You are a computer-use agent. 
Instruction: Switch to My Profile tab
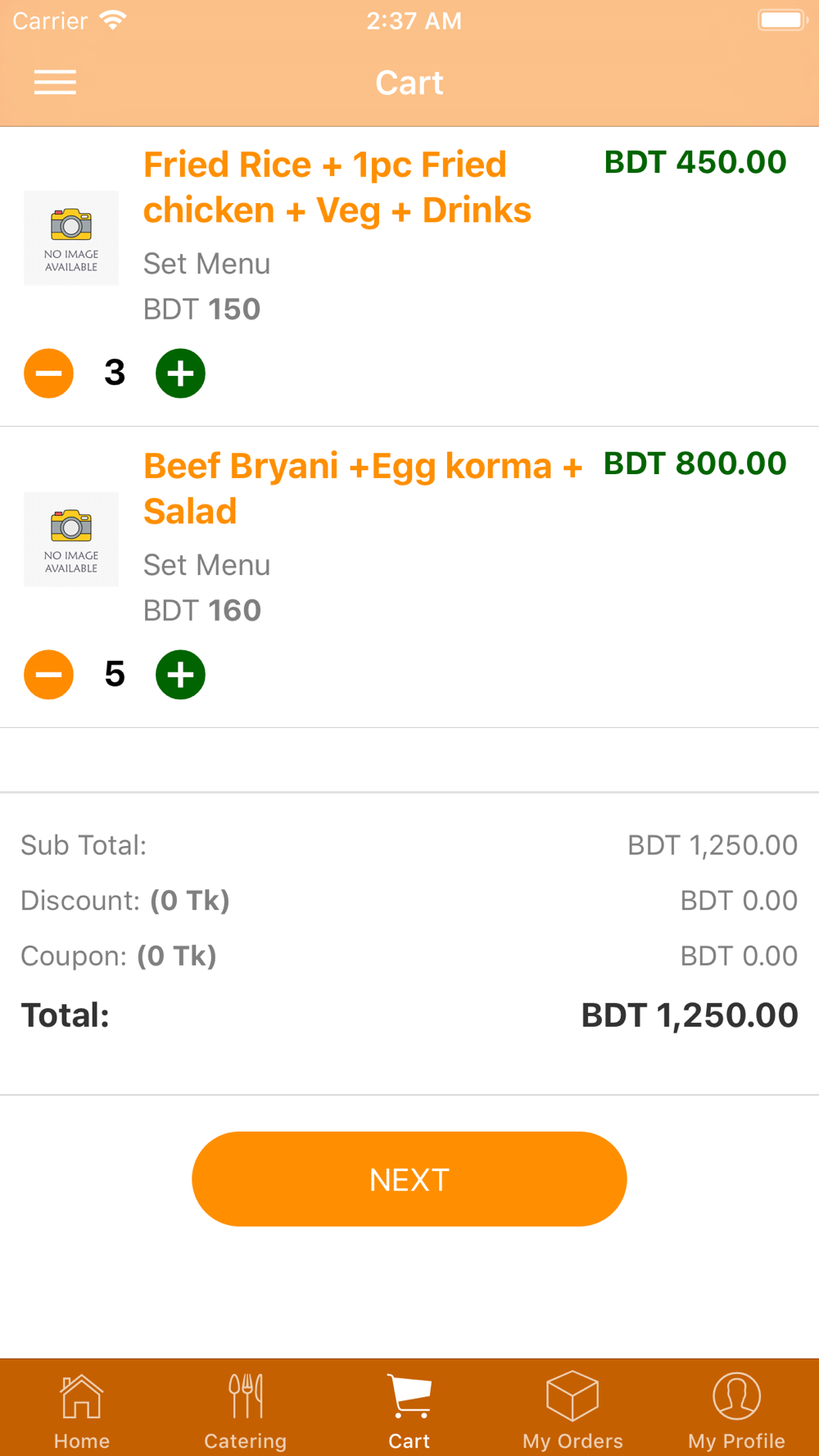pyautogui.click(x=737, y=1410)
